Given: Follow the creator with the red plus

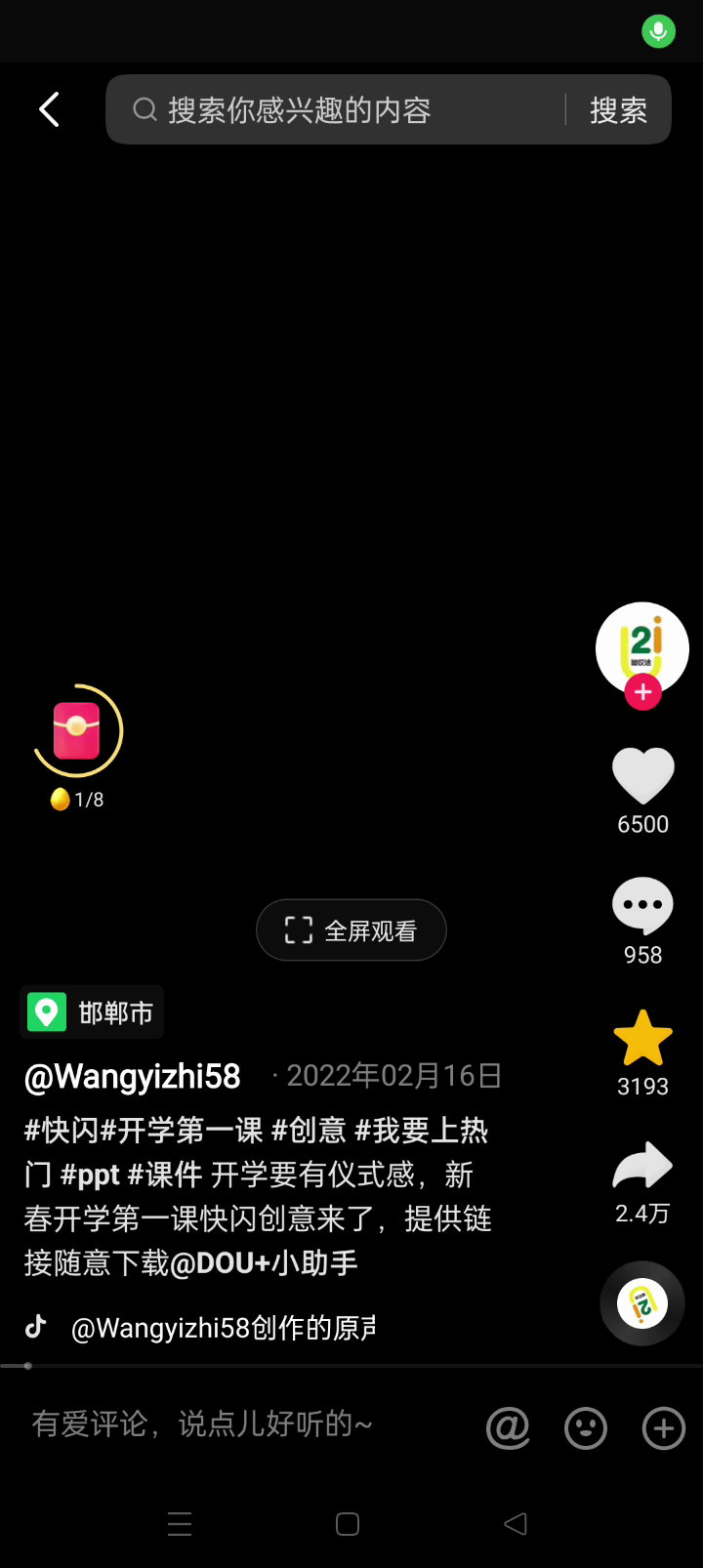Looking at the screenshot, I should 642,692.
